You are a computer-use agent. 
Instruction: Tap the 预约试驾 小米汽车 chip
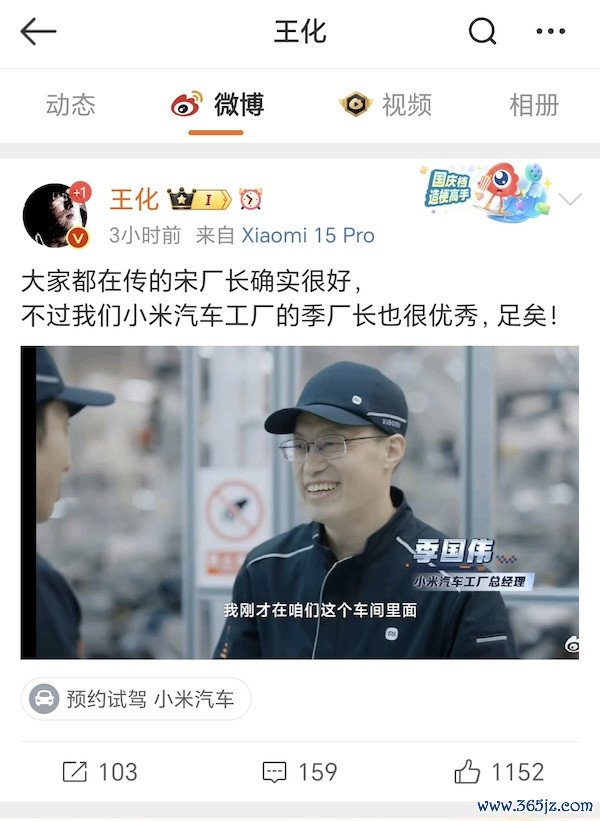pyautogui.click(x=136, y=698)
